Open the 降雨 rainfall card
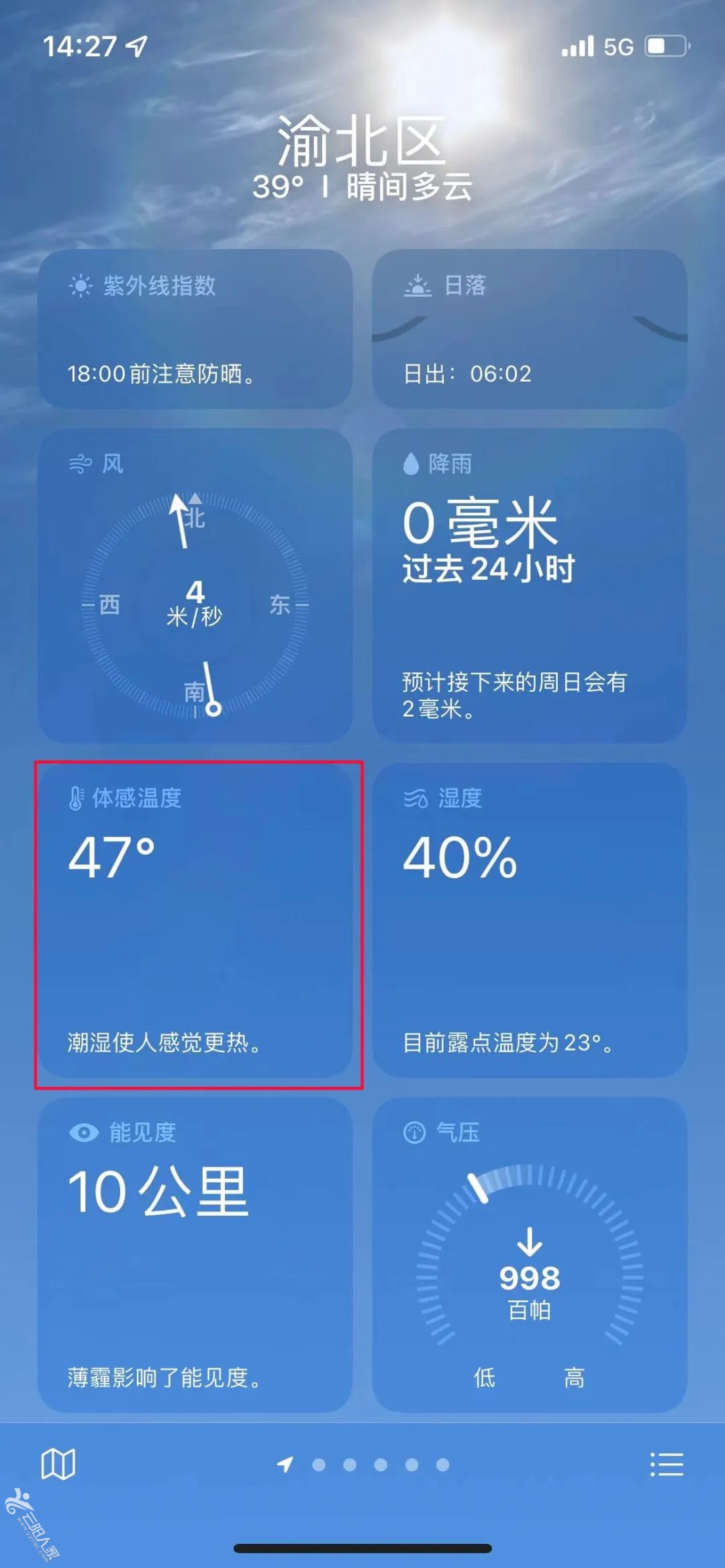Image resolution: width=725 pixels, height=1568 pixels. (x=530, y=586)
